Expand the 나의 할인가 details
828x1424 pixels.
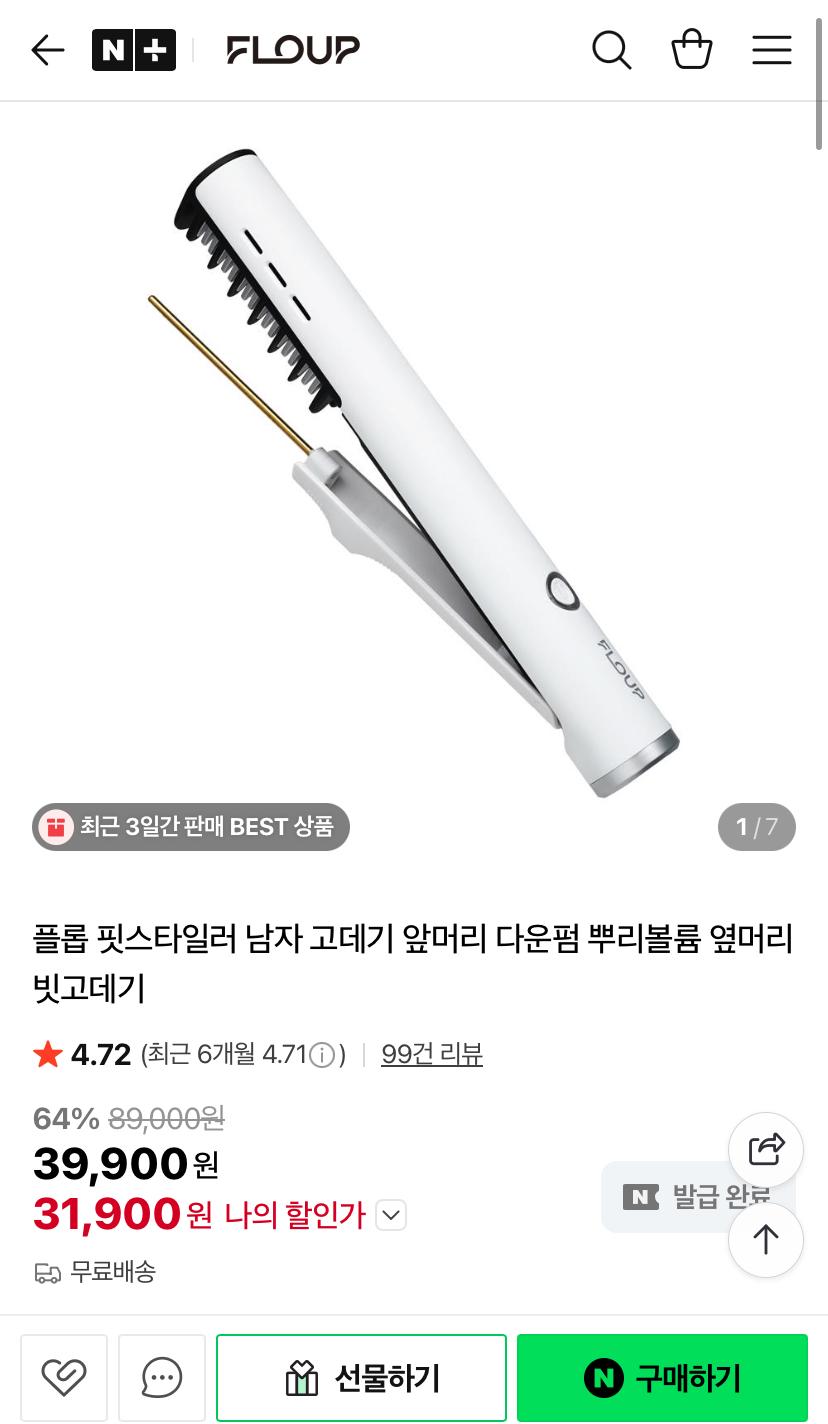391,1216
